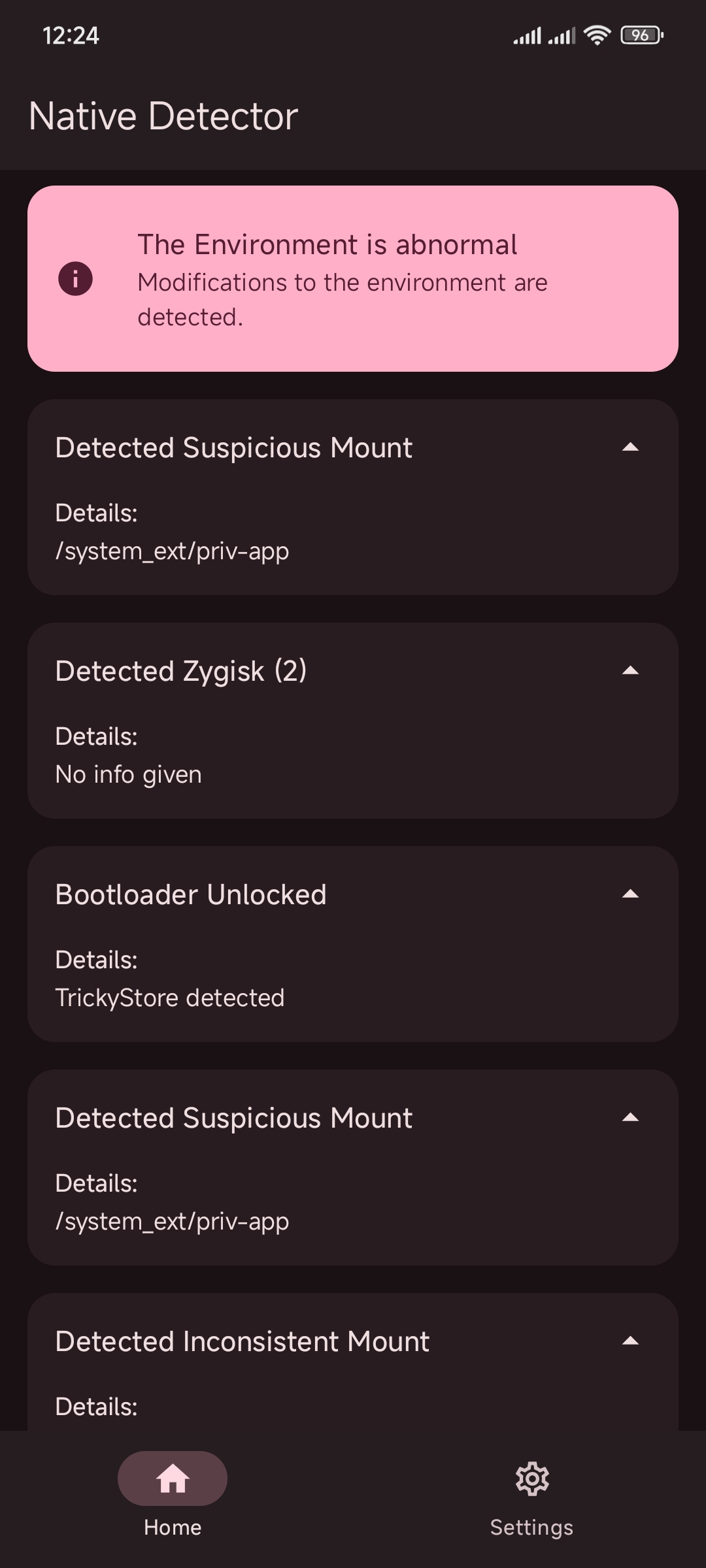
Task: Collapse the Detected Inconsistent Mount card
Action: click(x=630, y=1341)
